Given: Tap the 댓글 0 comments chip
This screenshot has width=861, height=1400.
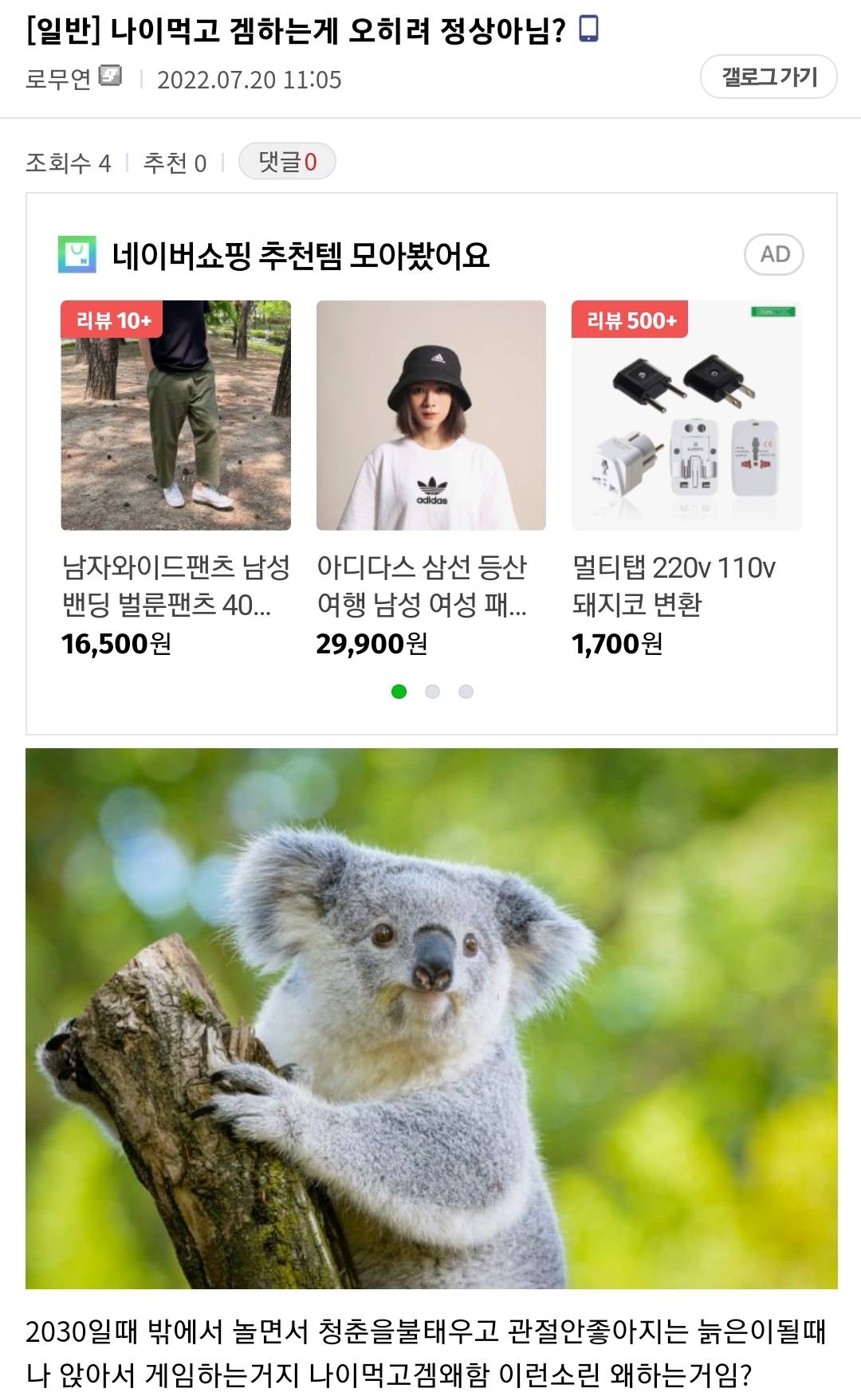Looking at the screenshot, I should click(287, 162).
